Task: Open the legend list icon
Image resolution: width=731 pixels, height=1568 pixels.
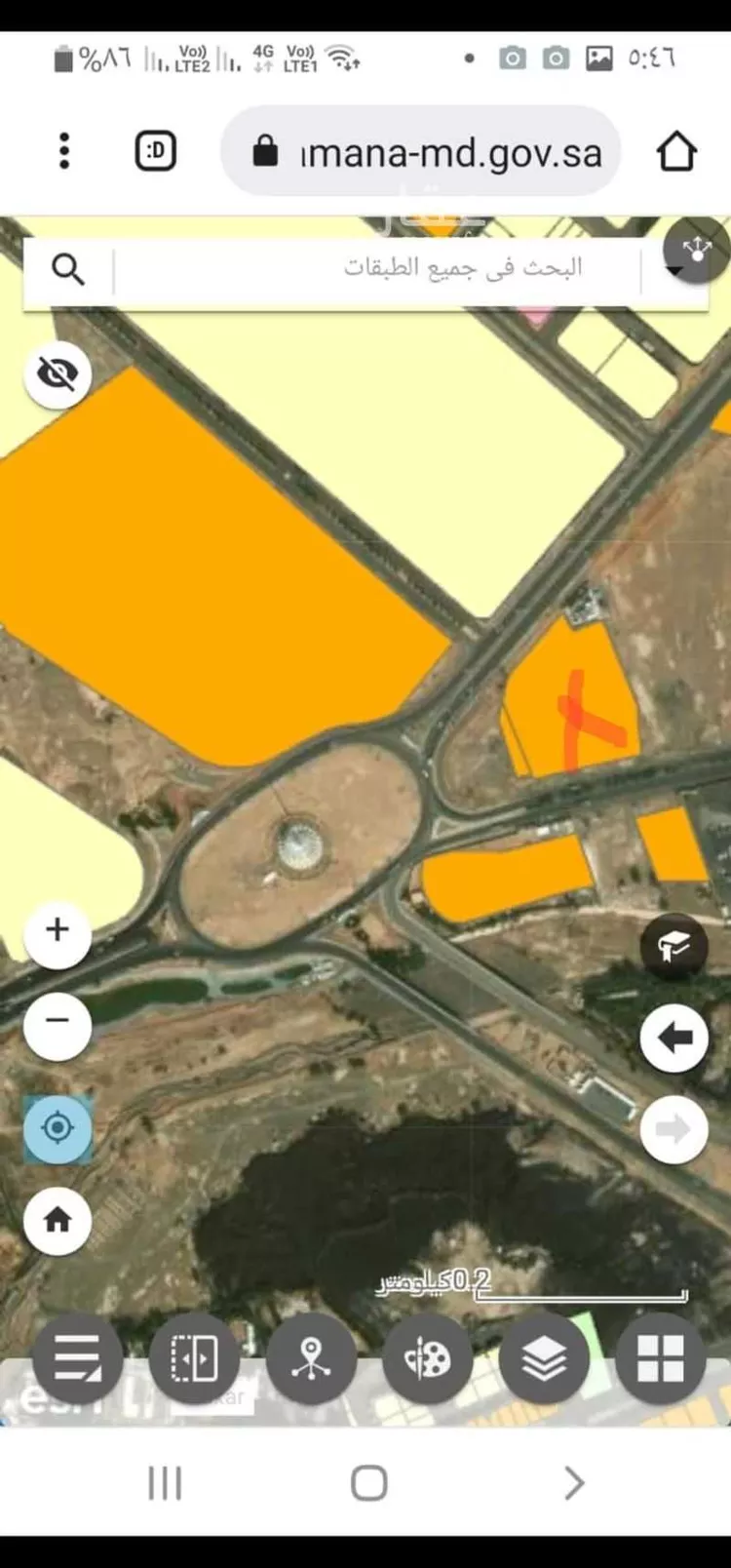Action: tap(79, 1358)
